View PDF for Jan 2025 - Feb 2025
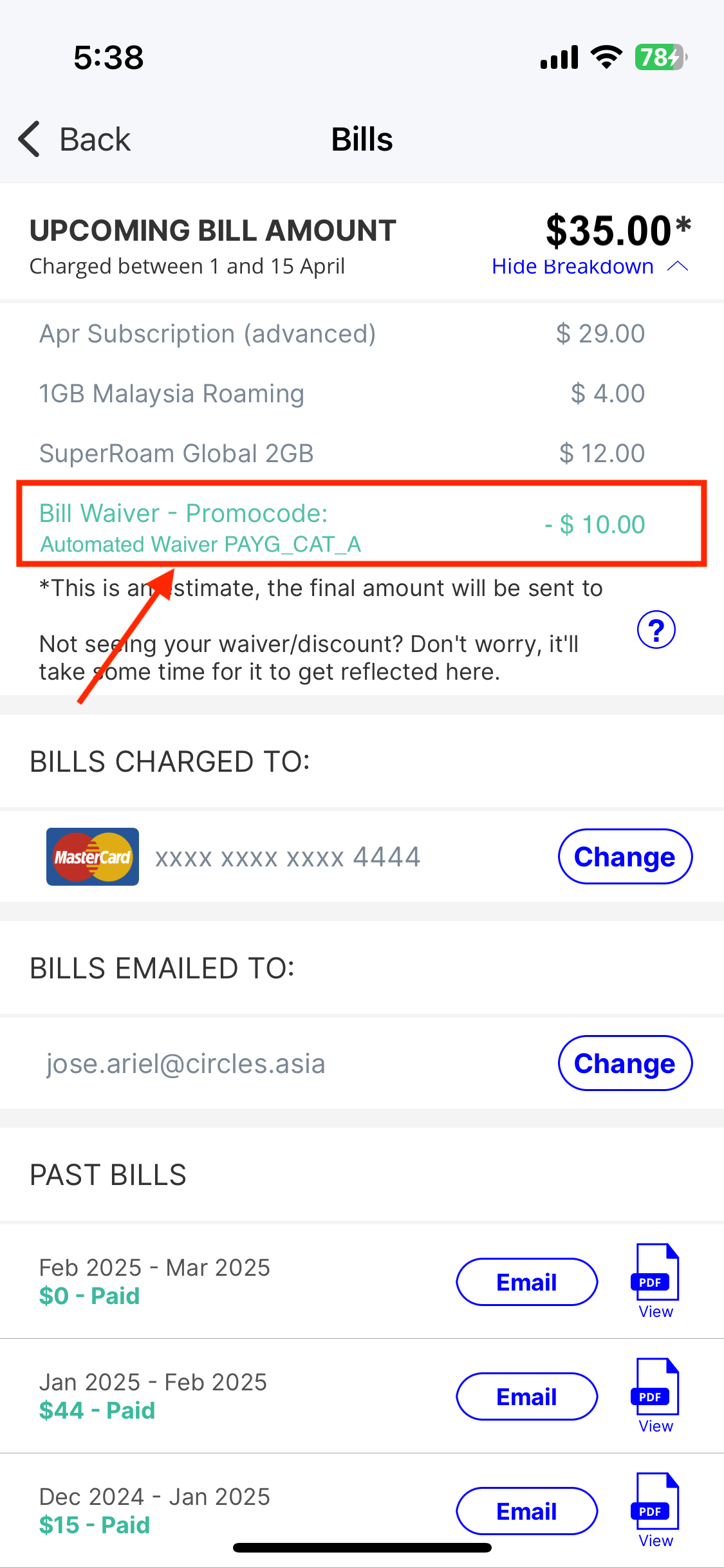 655,1395
